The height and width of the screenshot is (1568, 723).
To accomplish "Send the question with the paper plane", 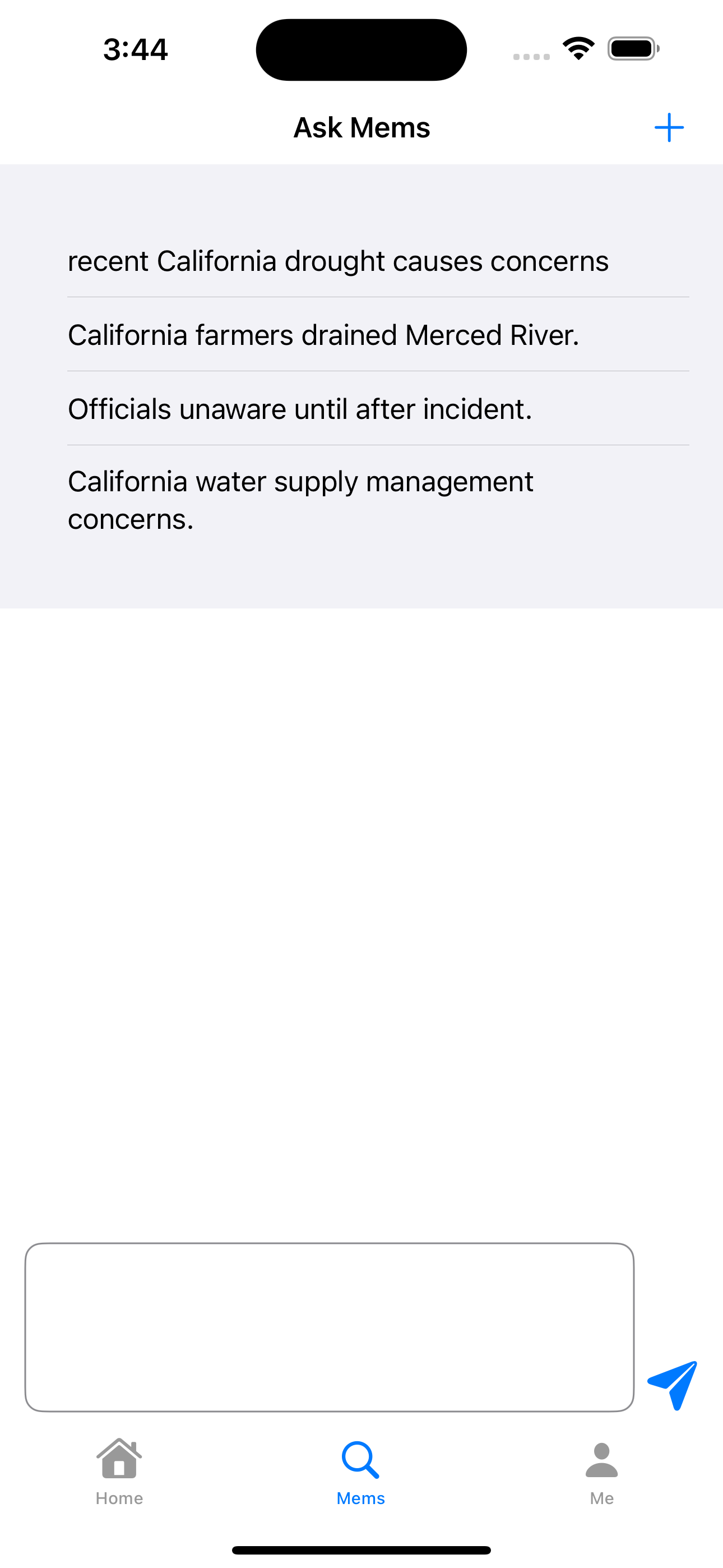I will [673, 1385].
